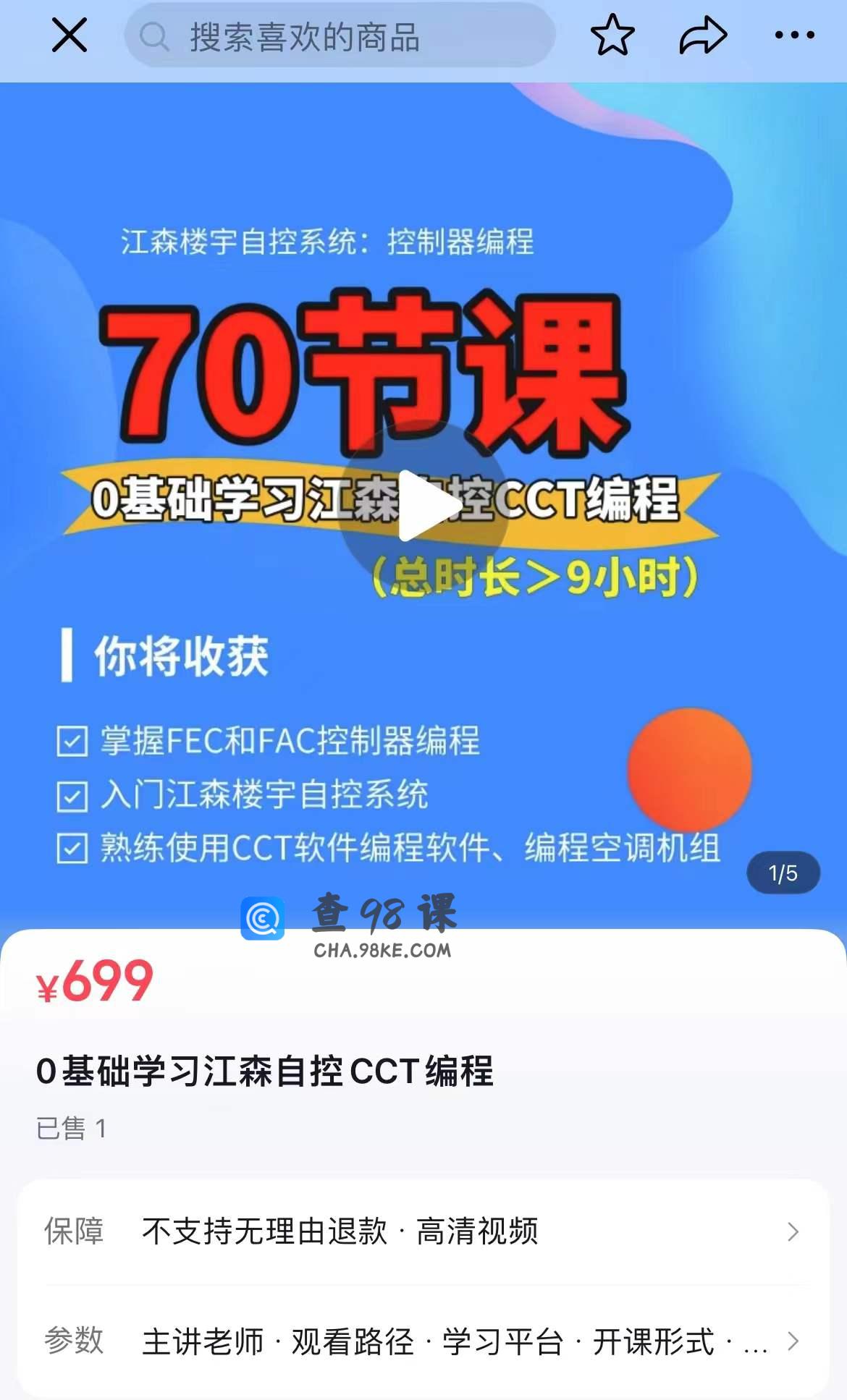Expand the 参数 course parameters row

point(423,1341)
